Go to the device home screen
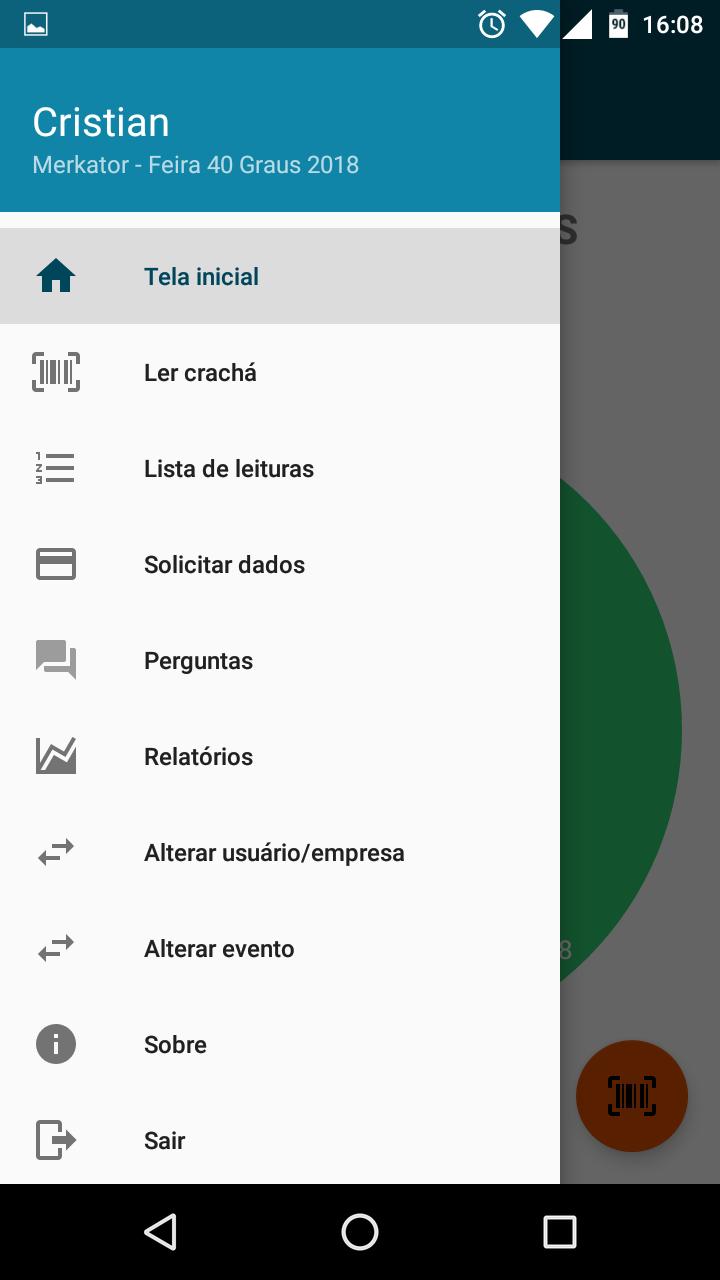 (360, 1232)
